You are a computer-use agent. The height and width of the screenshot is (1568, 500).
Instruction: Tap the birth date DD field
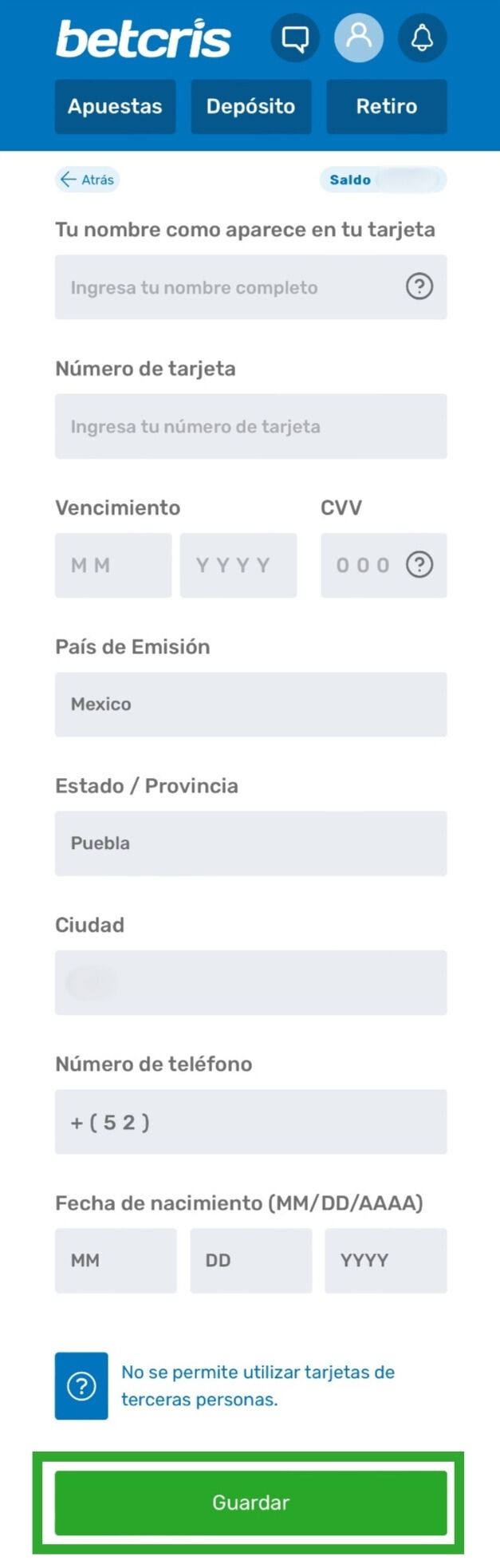[250, 1260]
